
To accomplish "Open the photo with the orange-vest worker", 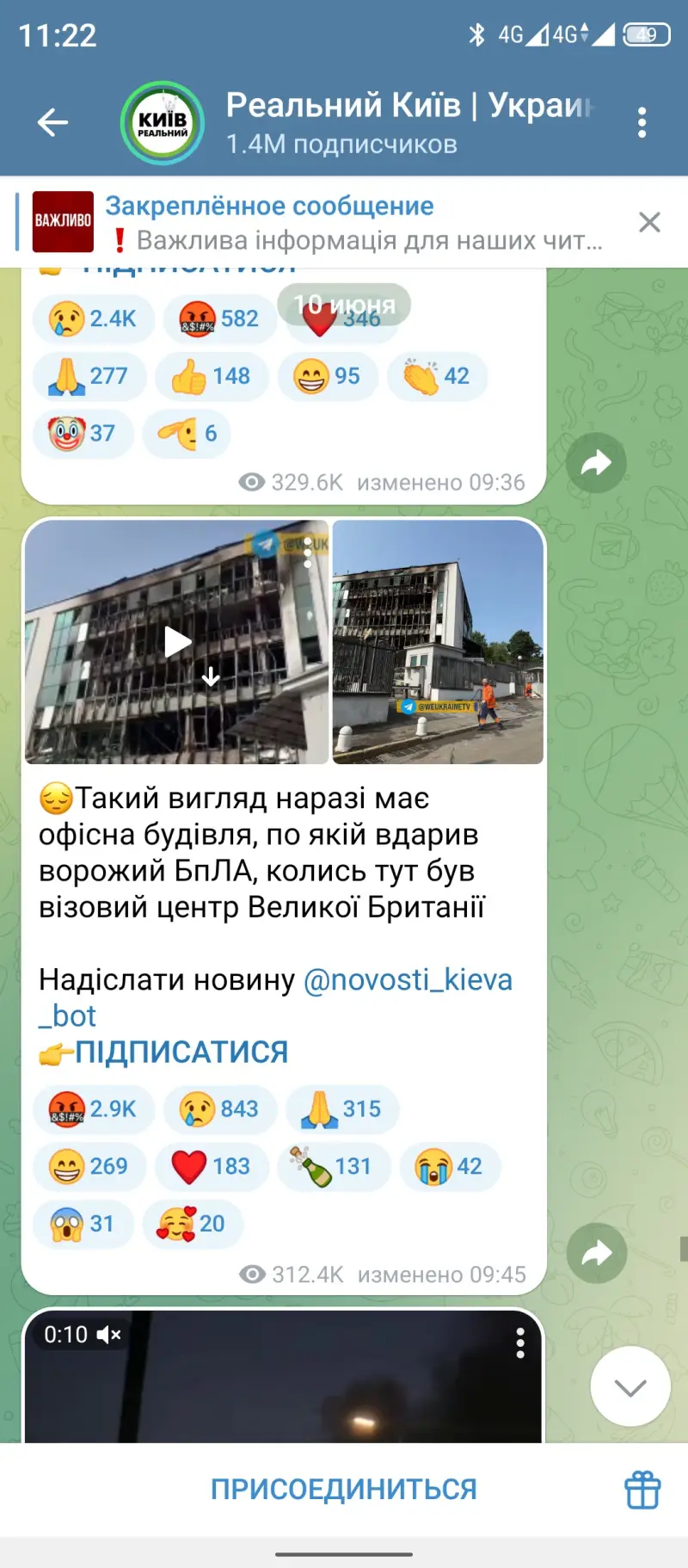I will [438, 642].
